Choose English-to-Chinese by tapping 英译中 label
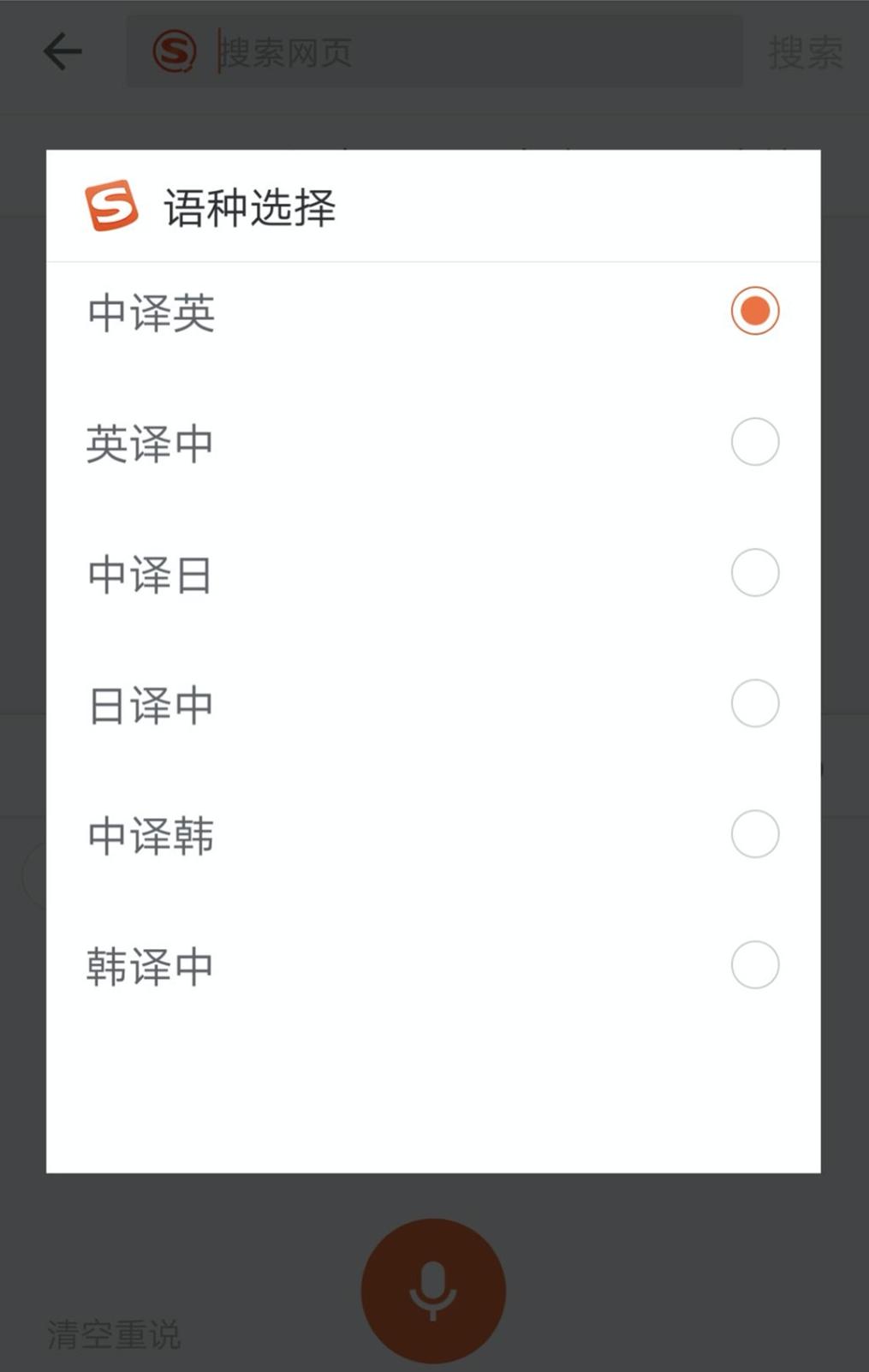 pyautogui.click(x=151, y=444)
